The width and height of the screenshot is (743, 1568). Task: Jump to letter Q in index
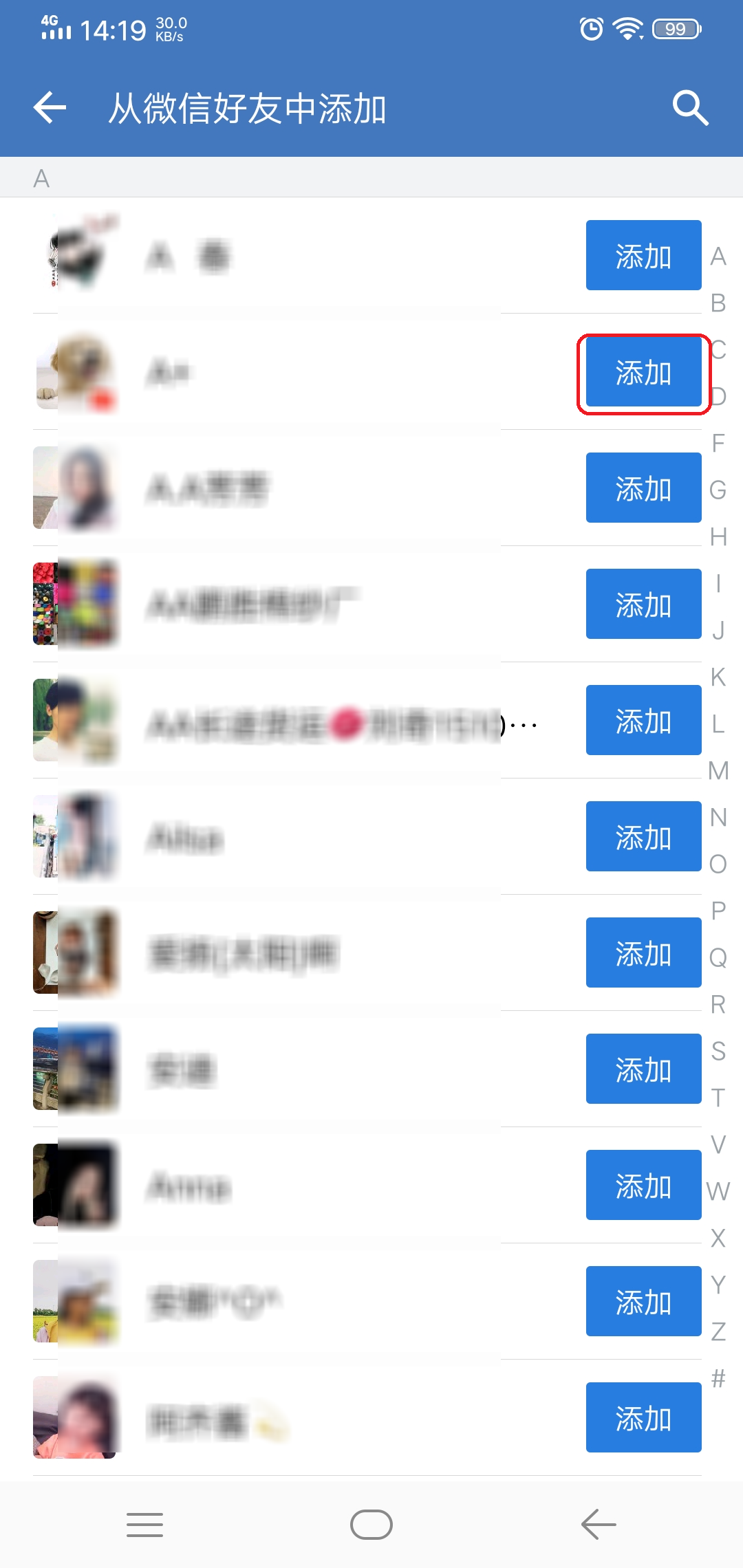718,958
